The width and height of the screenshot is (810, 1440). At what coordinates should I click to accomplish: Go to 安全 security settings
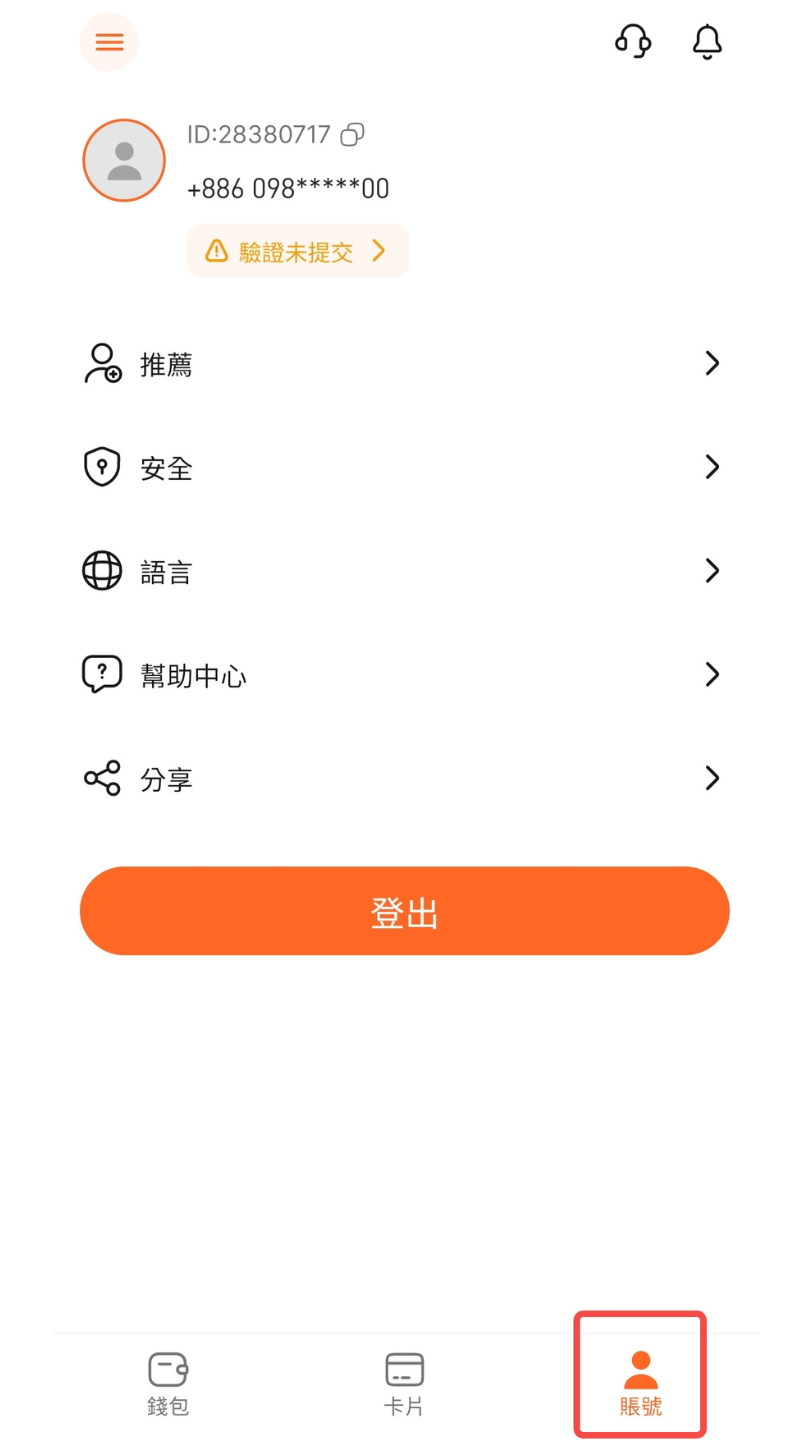(x=404, y=468)
